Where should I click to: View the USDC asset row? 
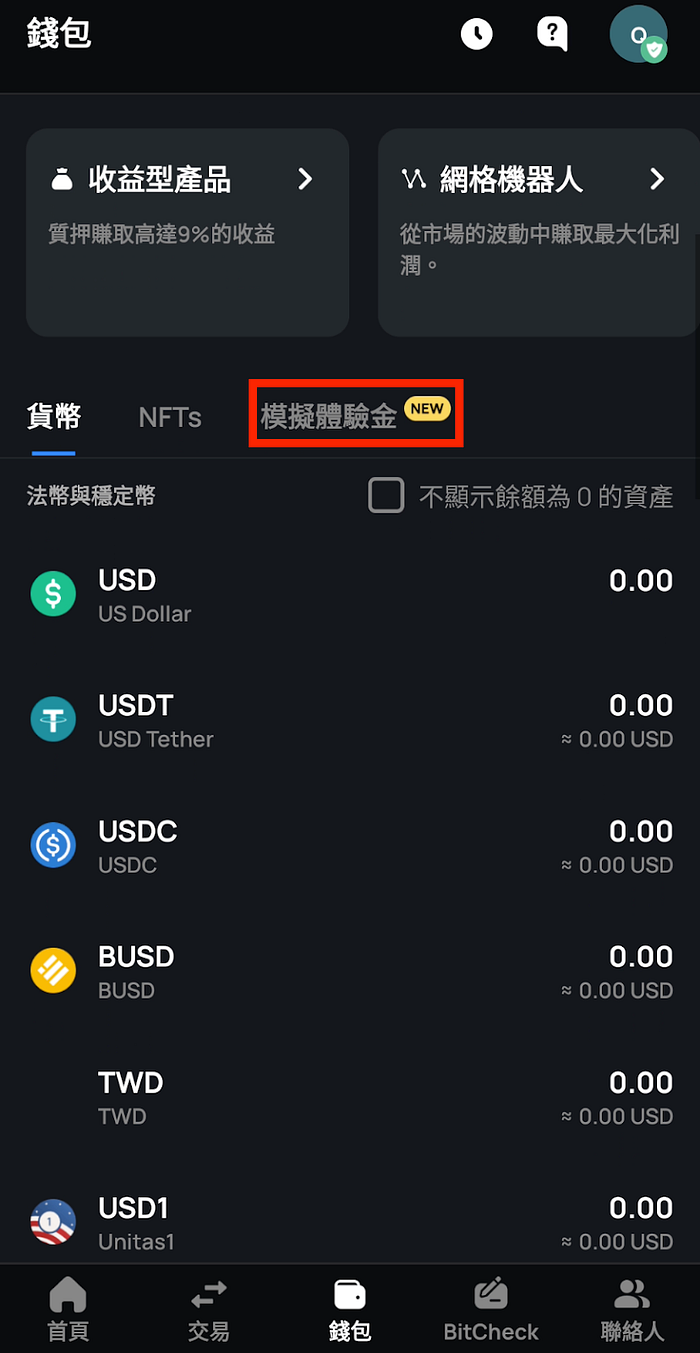coord(350,847)
